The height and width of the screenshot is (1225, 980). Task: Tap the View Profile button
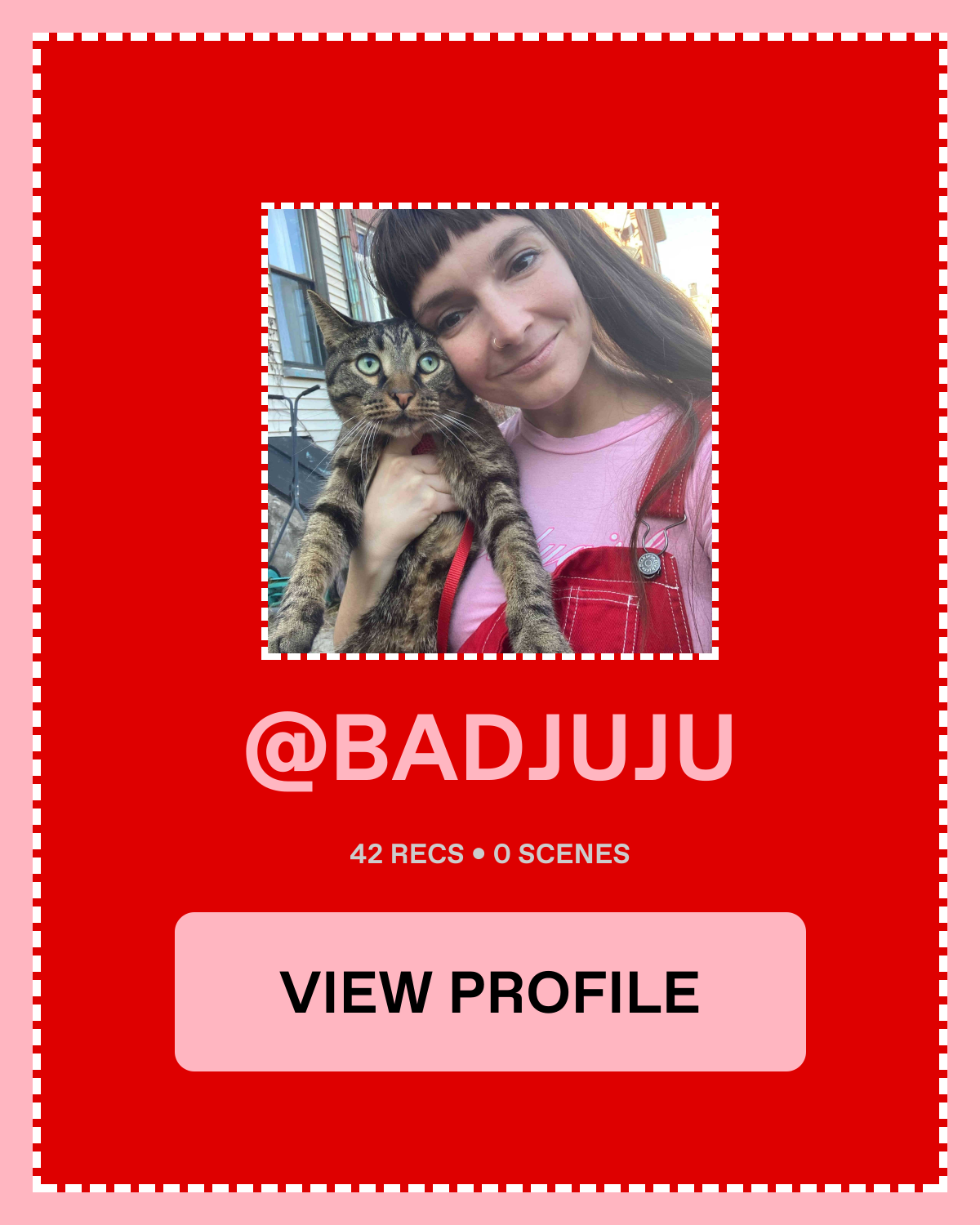point(490,991)
